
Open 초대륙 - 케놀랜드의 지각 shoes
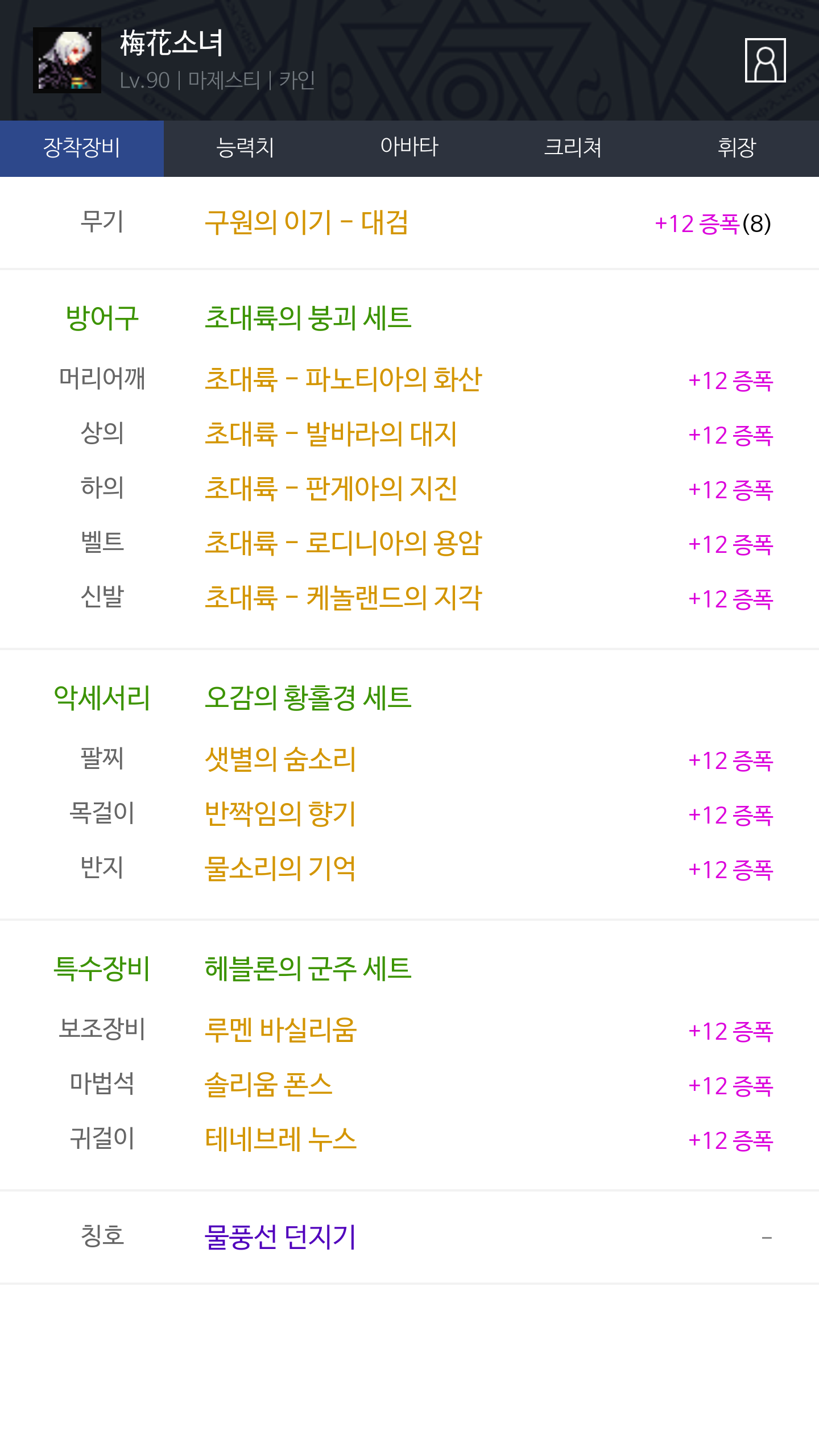click(343, 598)
